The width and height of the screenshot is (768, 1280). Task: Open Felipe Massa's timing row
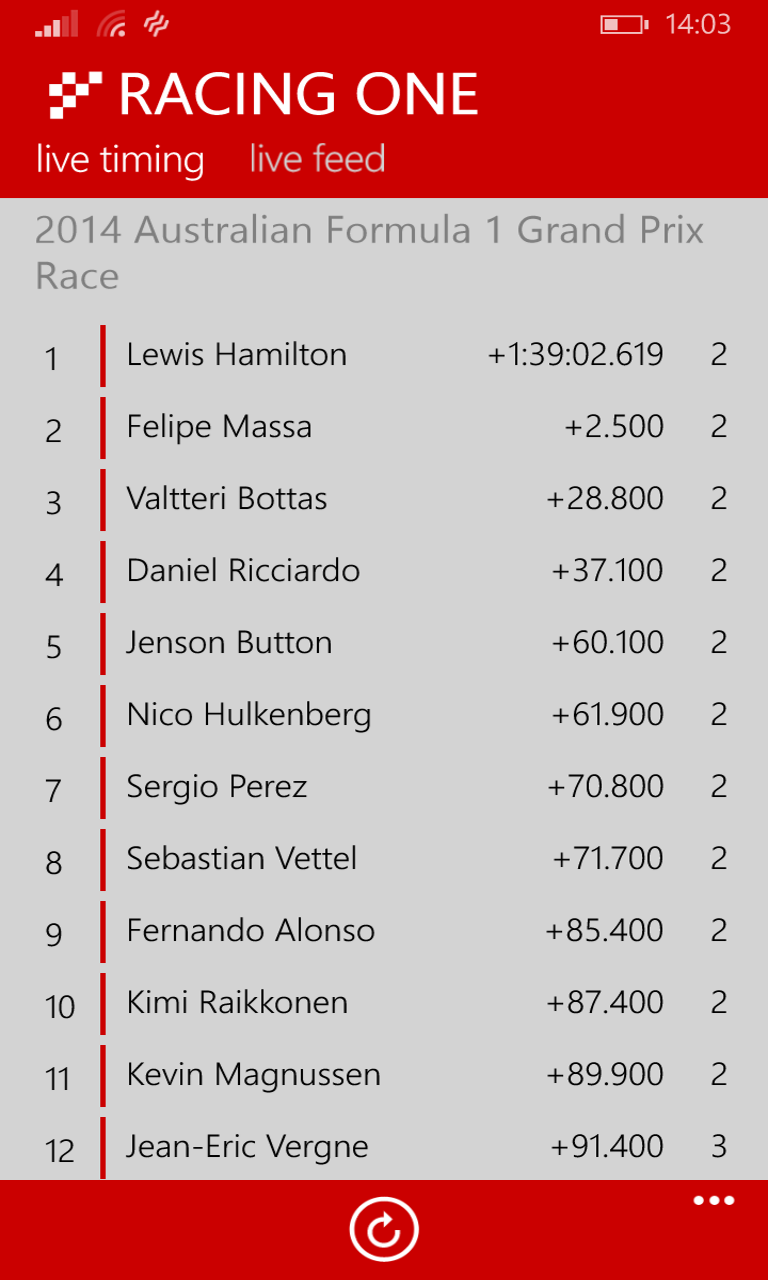pyautogui.click(x=384, y=427)
